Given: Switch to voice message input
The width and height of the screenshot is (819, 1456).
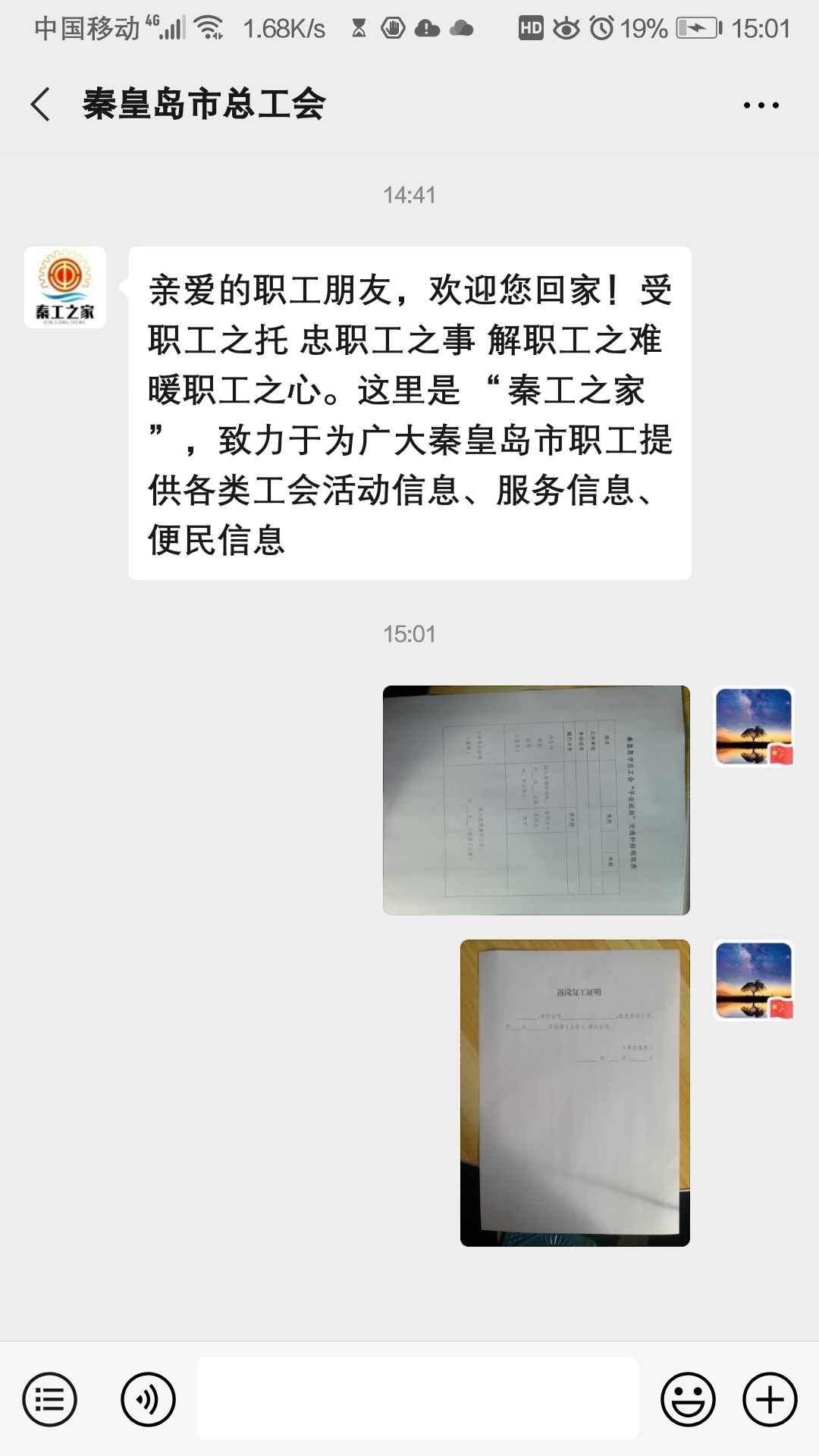Looking at the screenshot, I should coord(148,1399).
